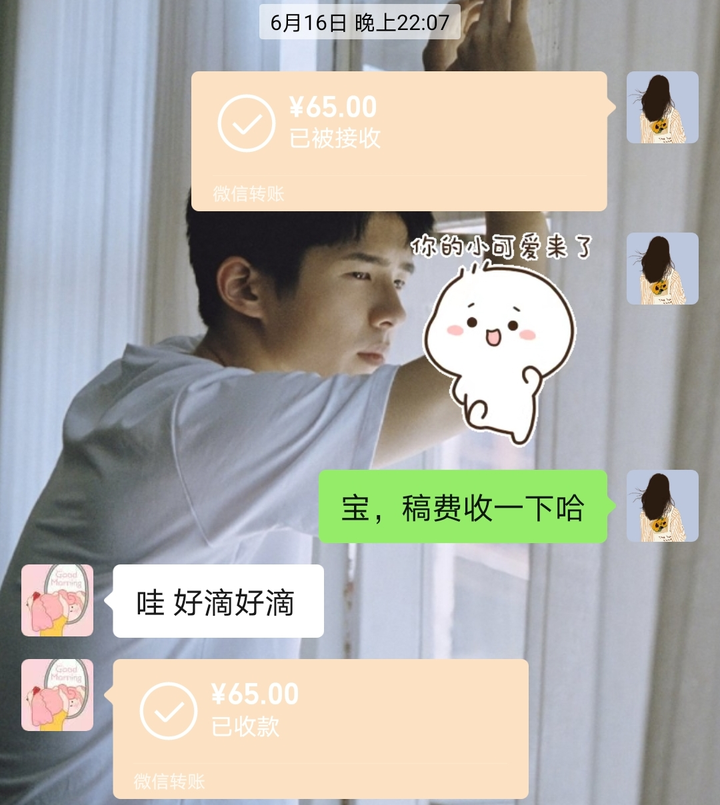Open contact avatar beside 哇 好滴好滴 message
The image size is (720, 805).
click(57, 600)
